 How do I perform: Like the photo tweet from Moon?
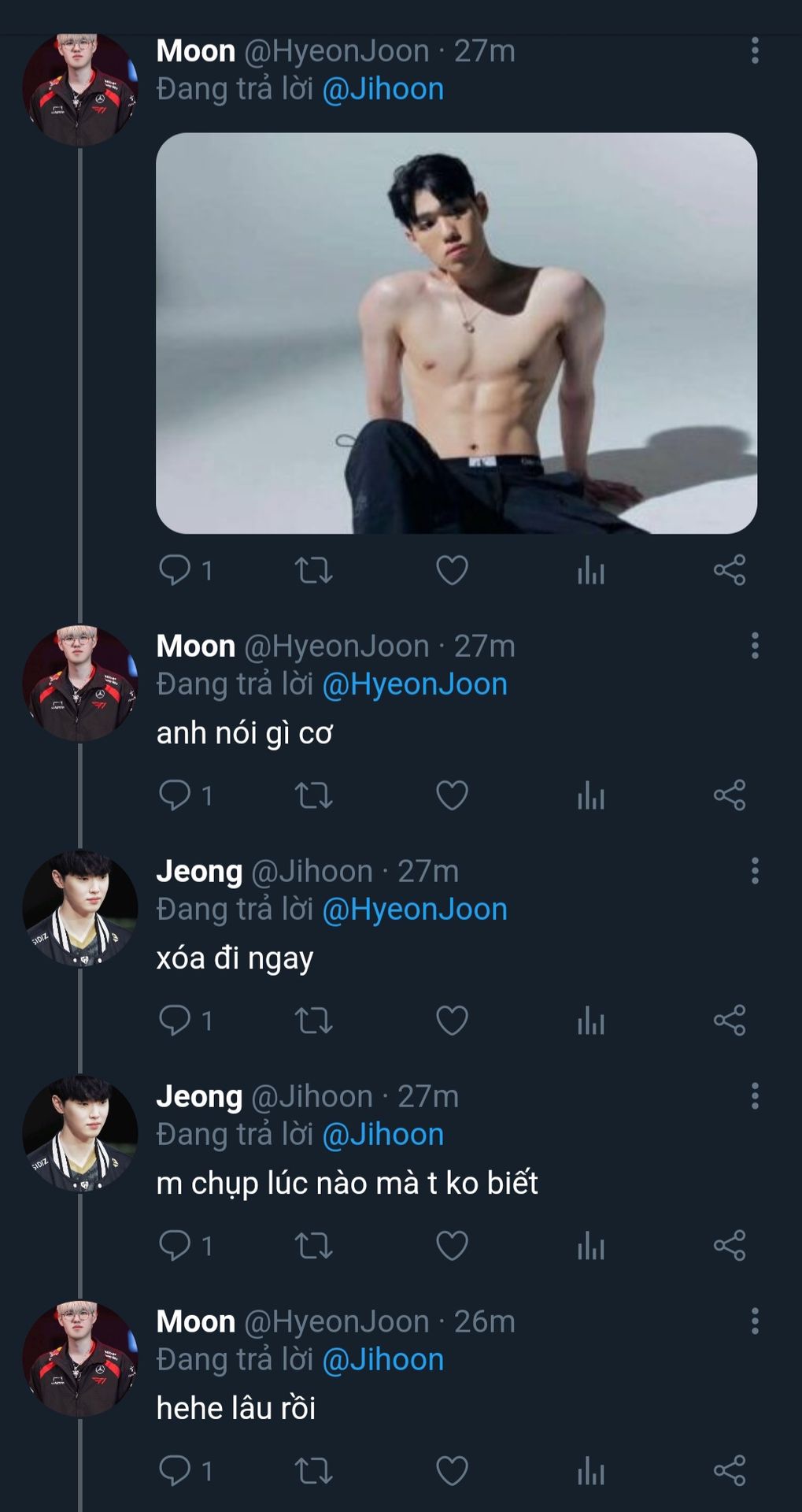tap(452, 570)
